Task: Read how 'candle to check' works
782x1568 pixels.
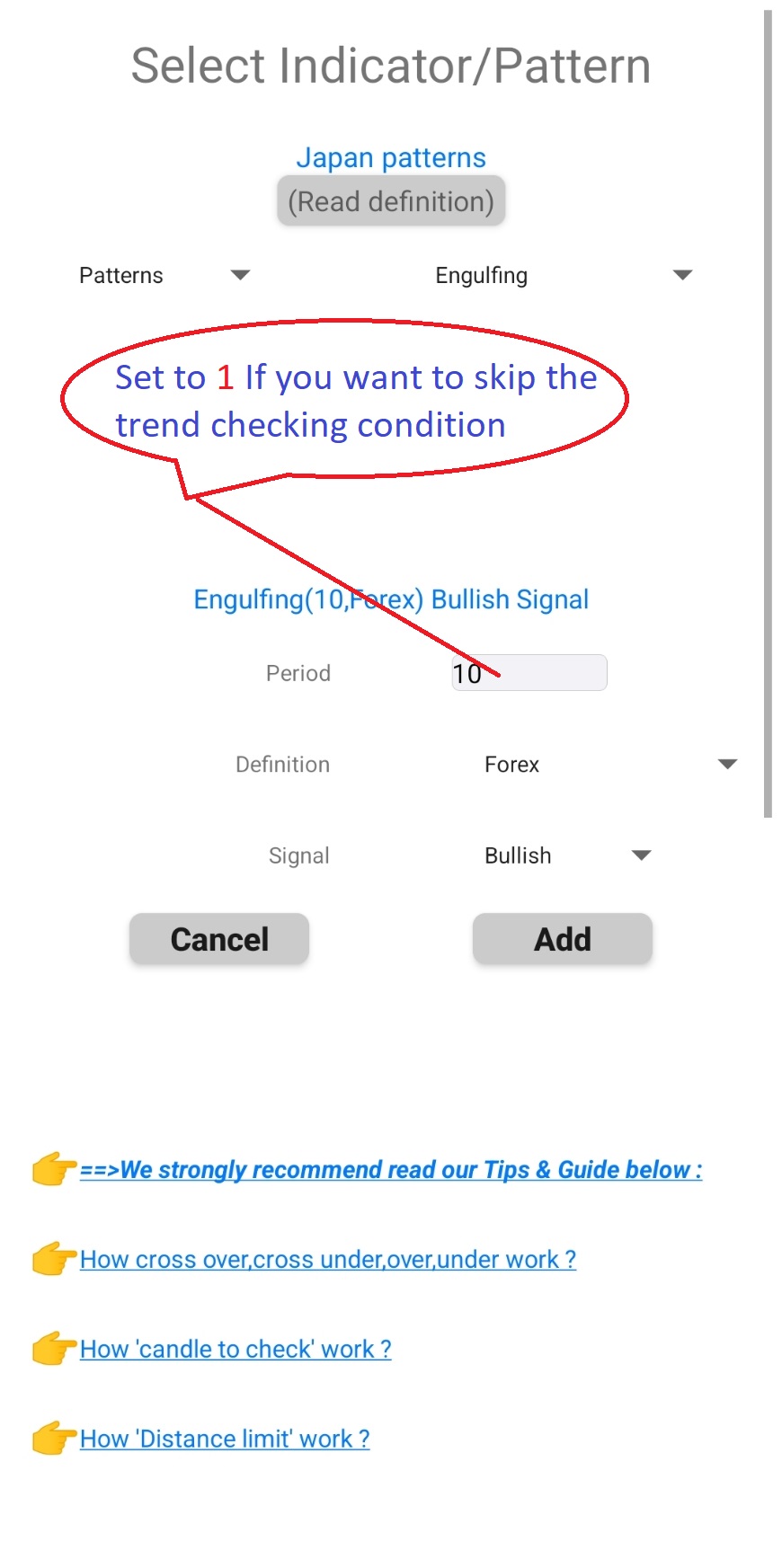Action: 235,1350
